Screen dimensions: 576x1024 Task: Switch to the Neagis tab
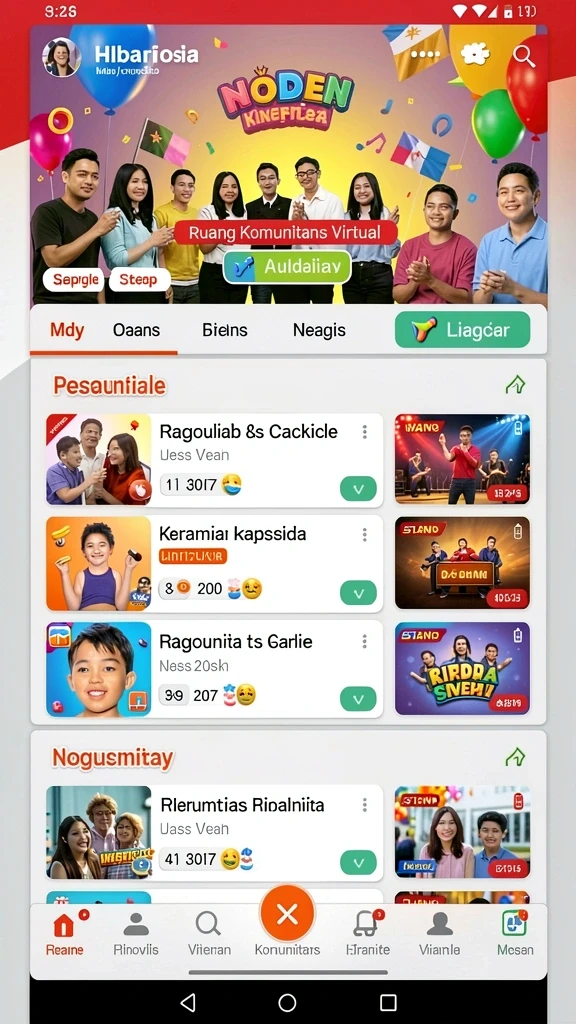point(319,330)
